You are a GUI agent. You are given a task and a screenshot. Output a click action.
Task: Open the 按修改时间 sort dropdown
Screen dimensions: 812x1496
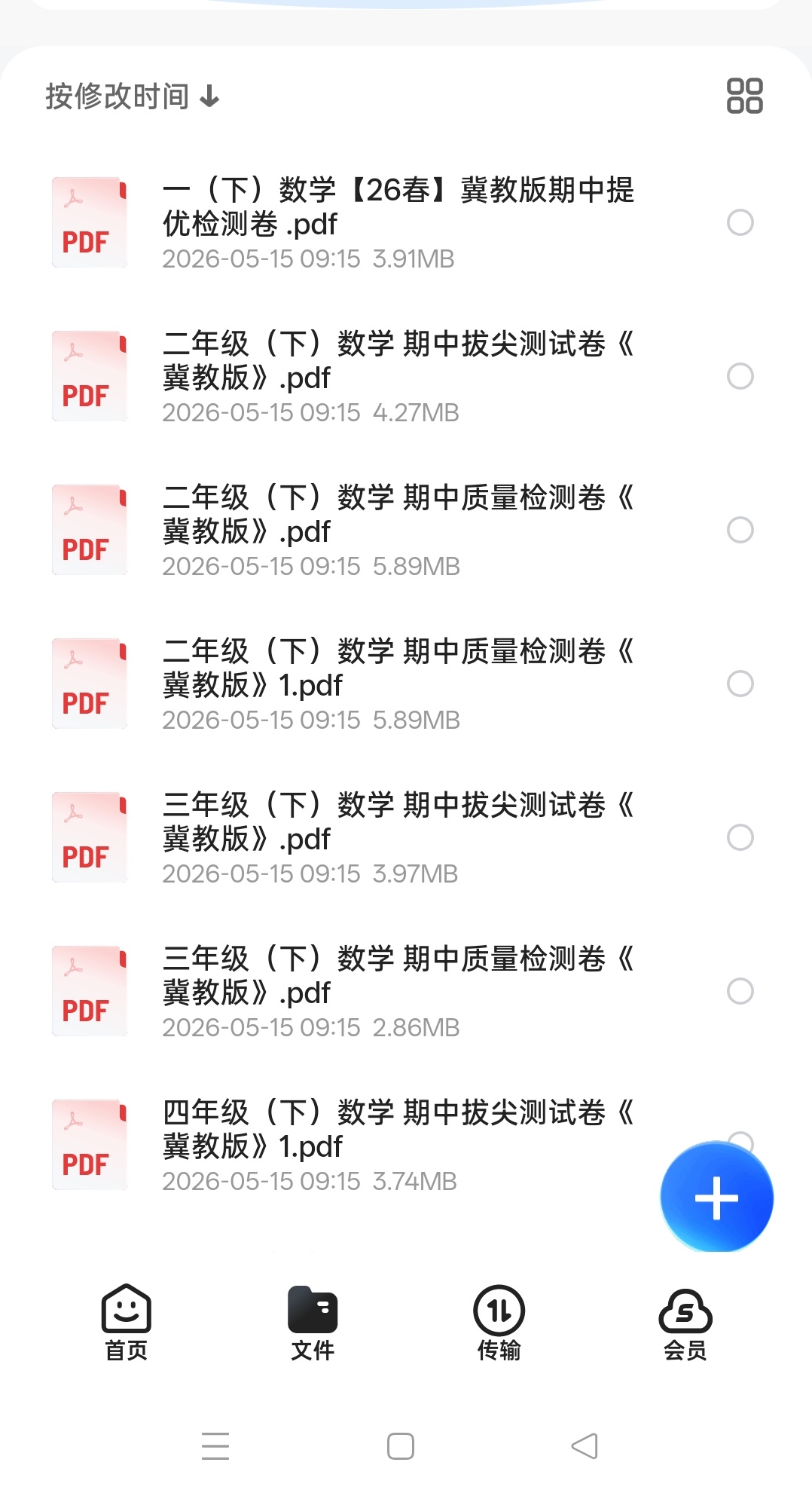[133, 96]
